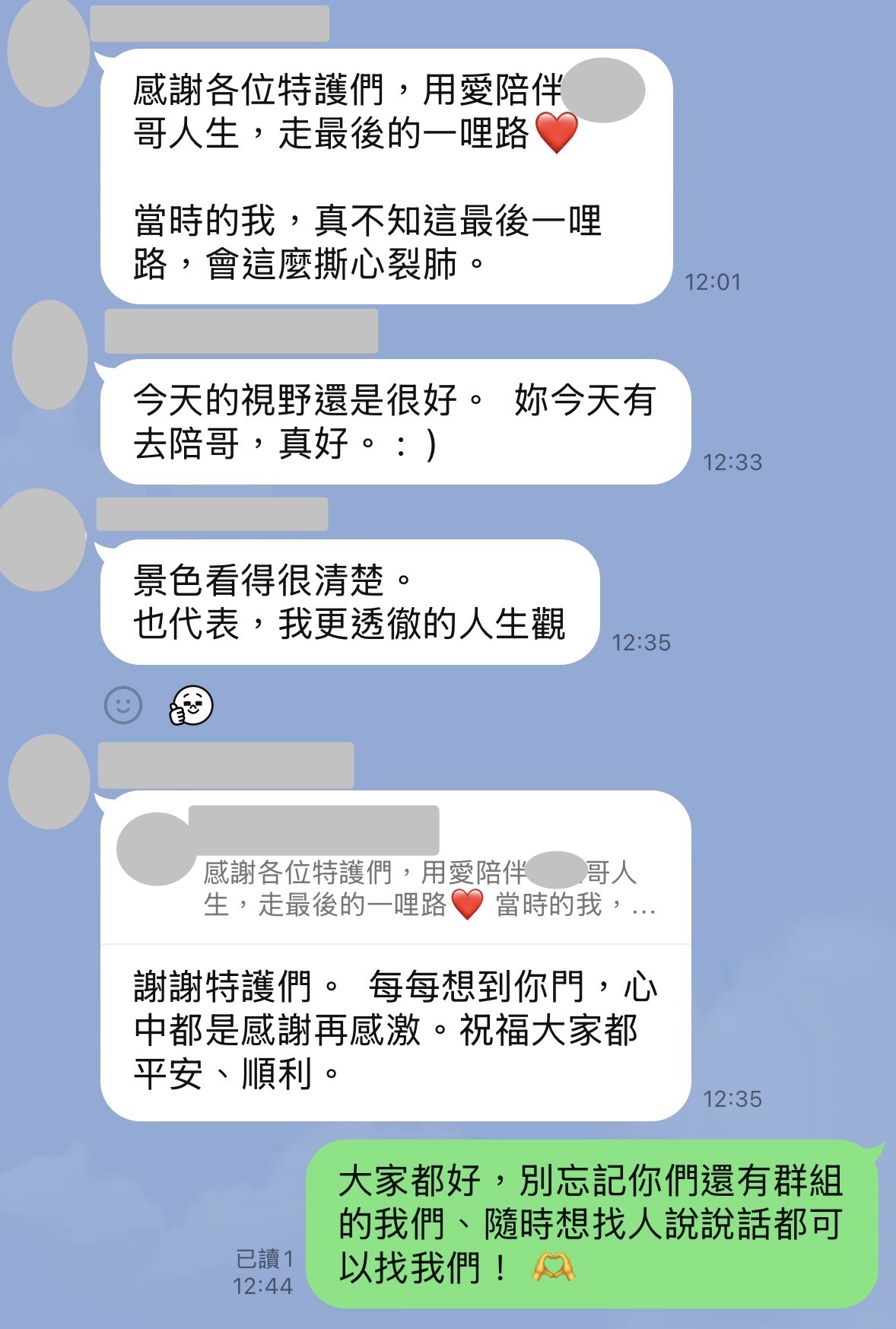Open avatar of sender of 景色看得很清楚
This screenshot has height=1329, width=896.
[x=42, y=539]
